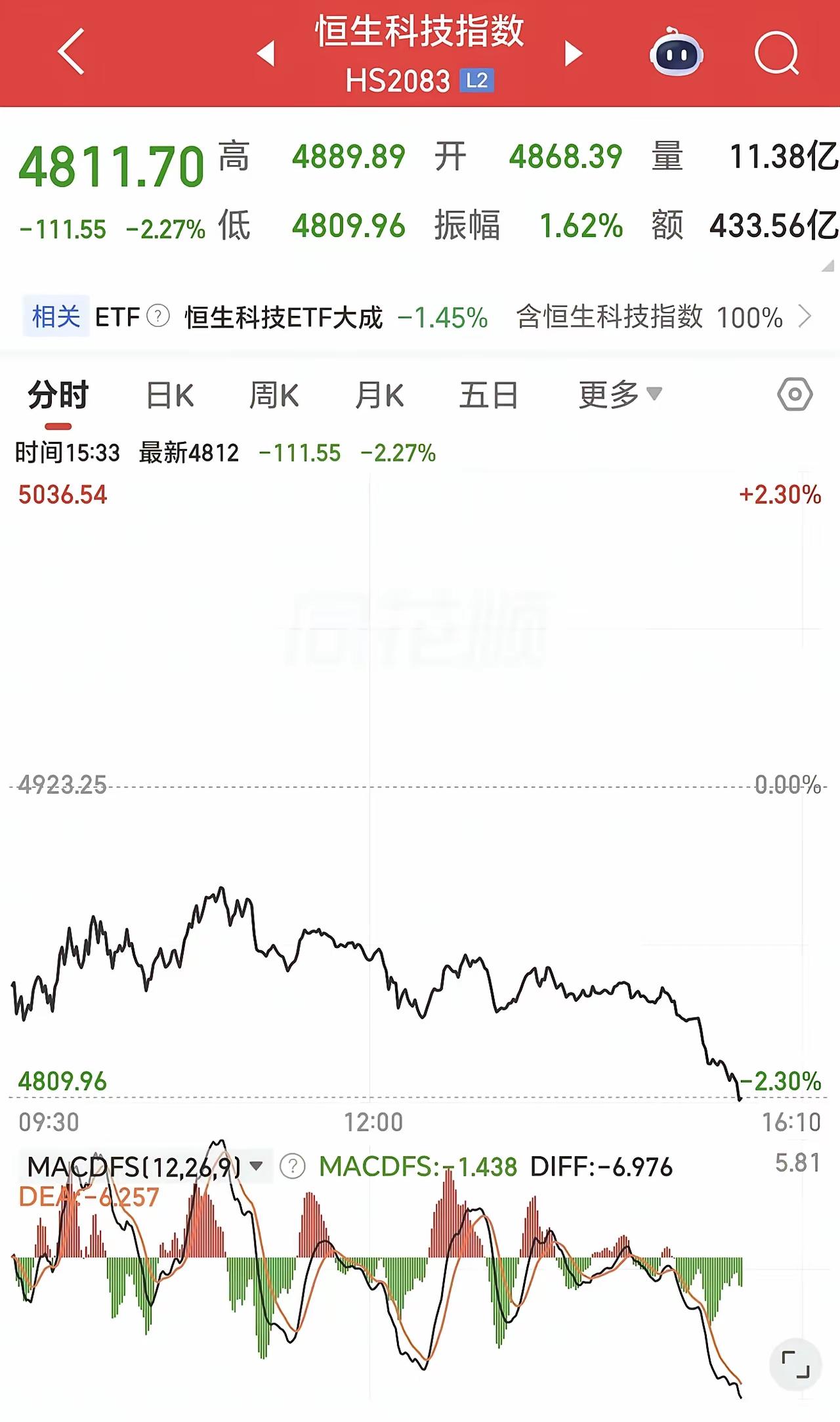Switch to the 周K tab
840x1422 pixels.
[276, 394]
